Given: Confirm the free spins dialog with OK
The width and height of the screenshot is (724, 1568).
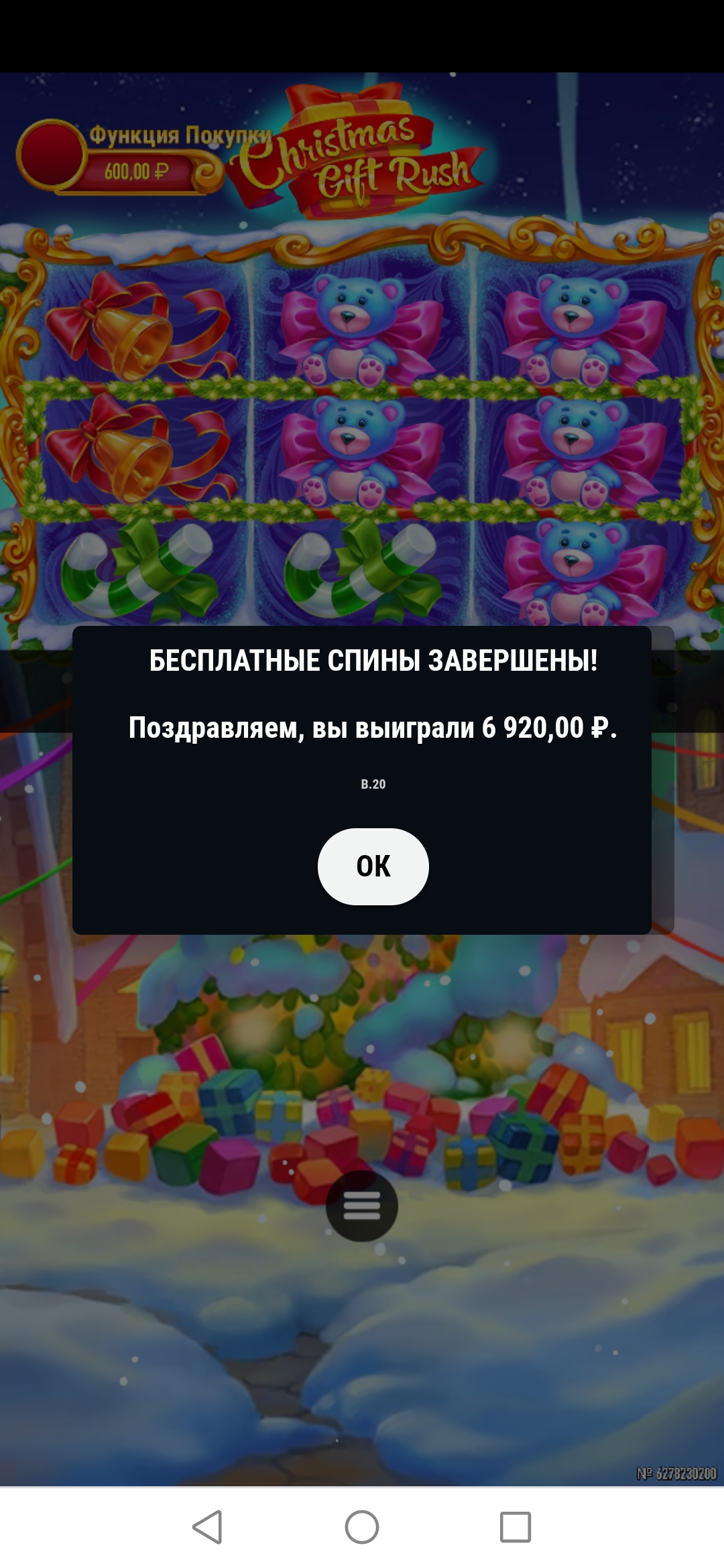Looking at the screenshot, I should click(x=373, y=866).
